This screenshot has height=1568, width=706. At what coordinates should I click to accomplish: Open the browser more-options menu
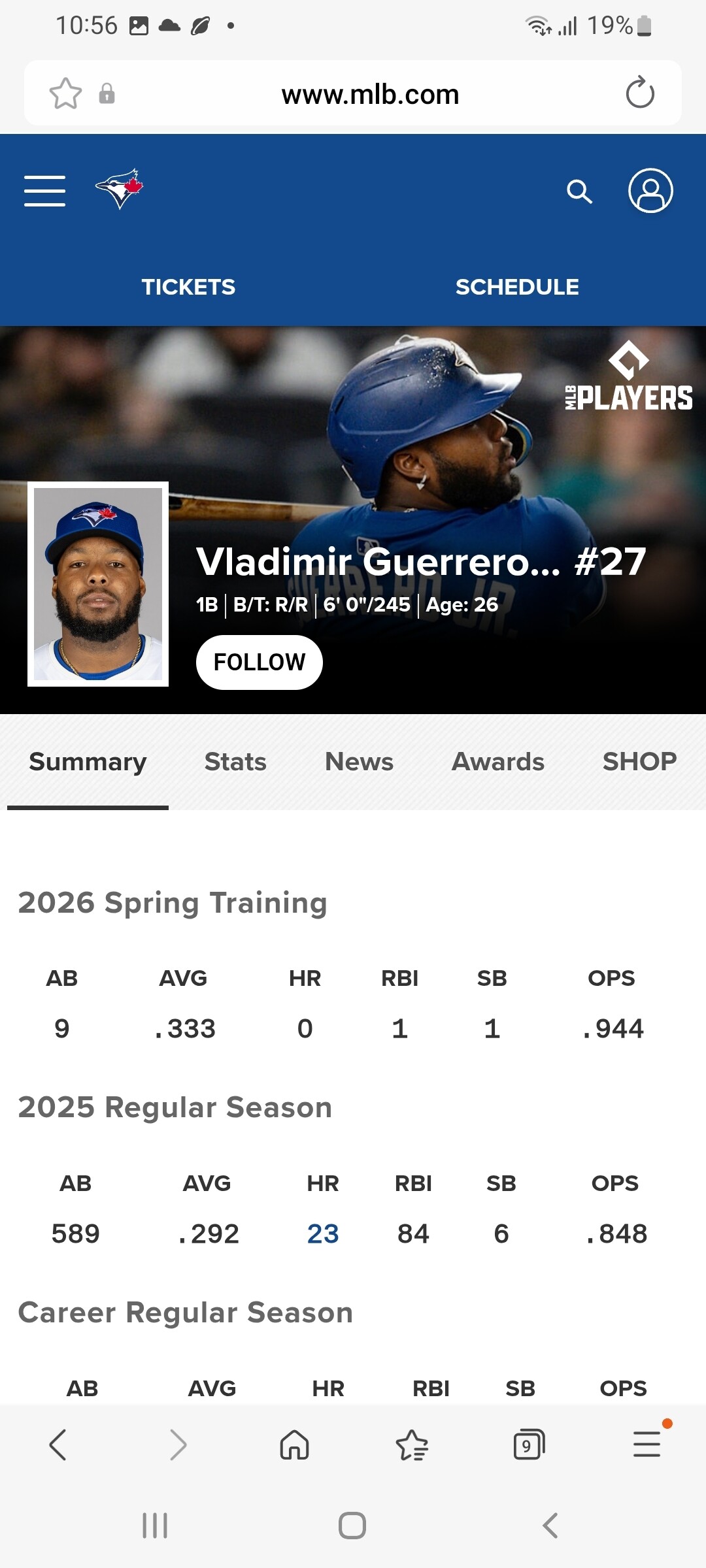click(647, 1445)
